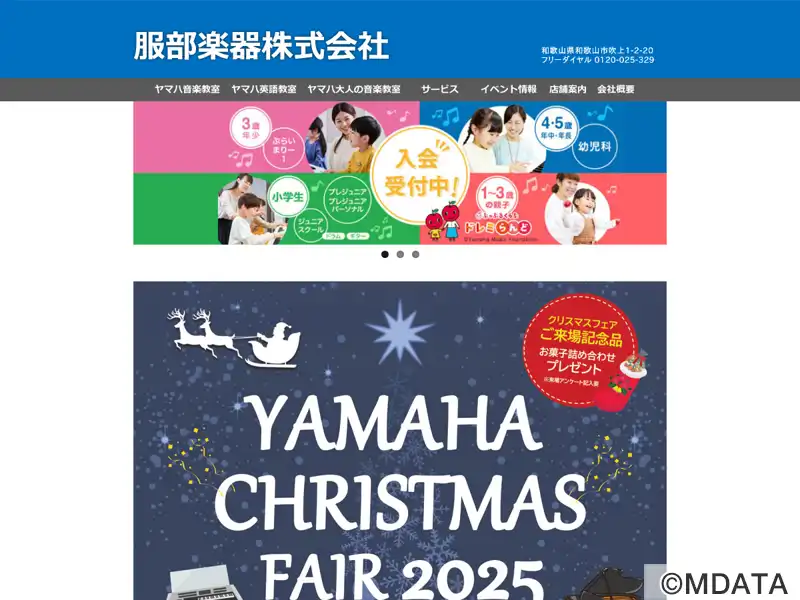This screenshot has height=600, width=800.
Task: Go to 会社概要 page
Action: (616, 89)
